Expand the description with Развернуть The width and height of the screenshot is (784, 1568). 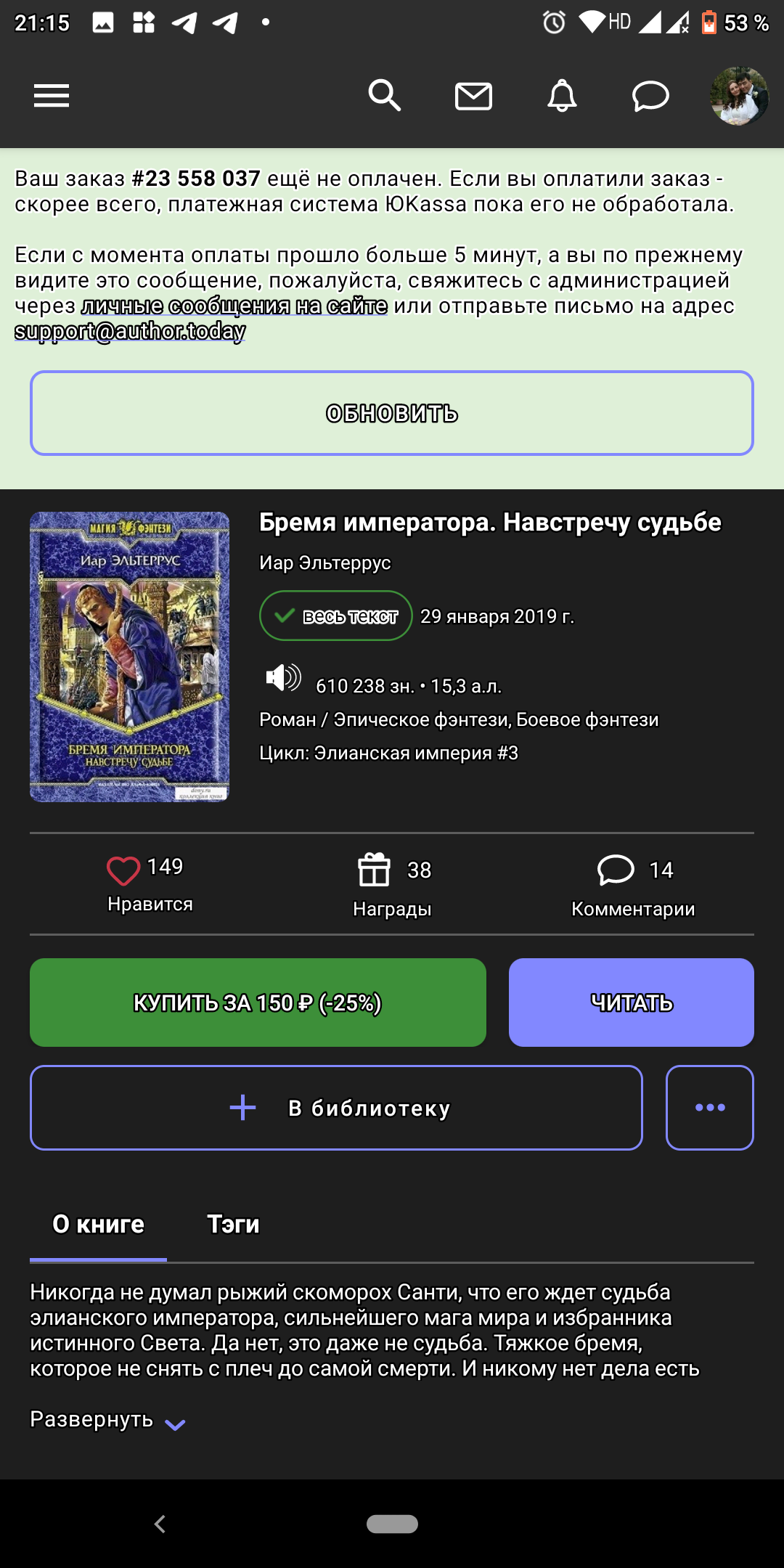pyautogui.click(x=107, y=1420)
